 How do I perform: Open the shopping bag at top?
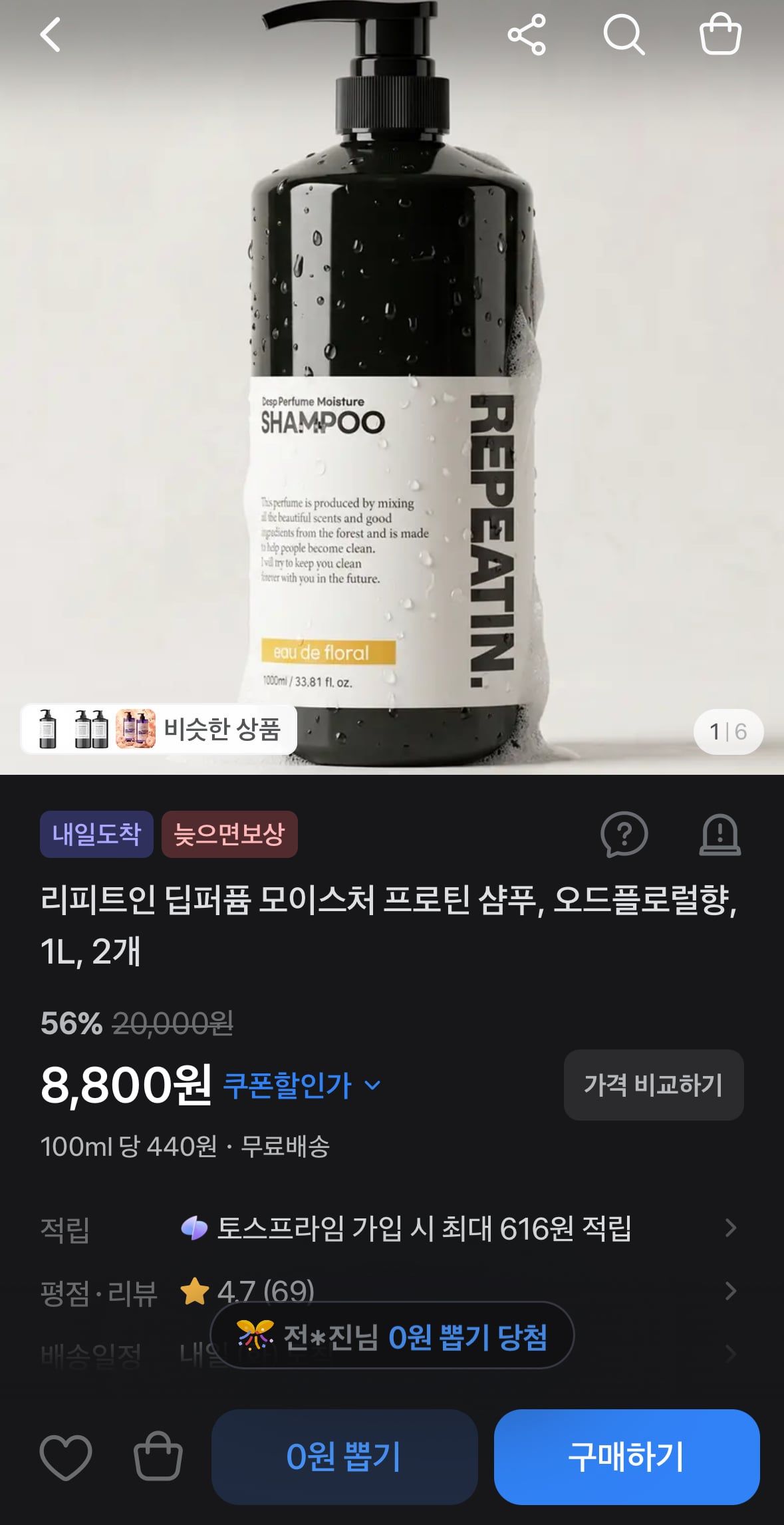tap(721, 35)
